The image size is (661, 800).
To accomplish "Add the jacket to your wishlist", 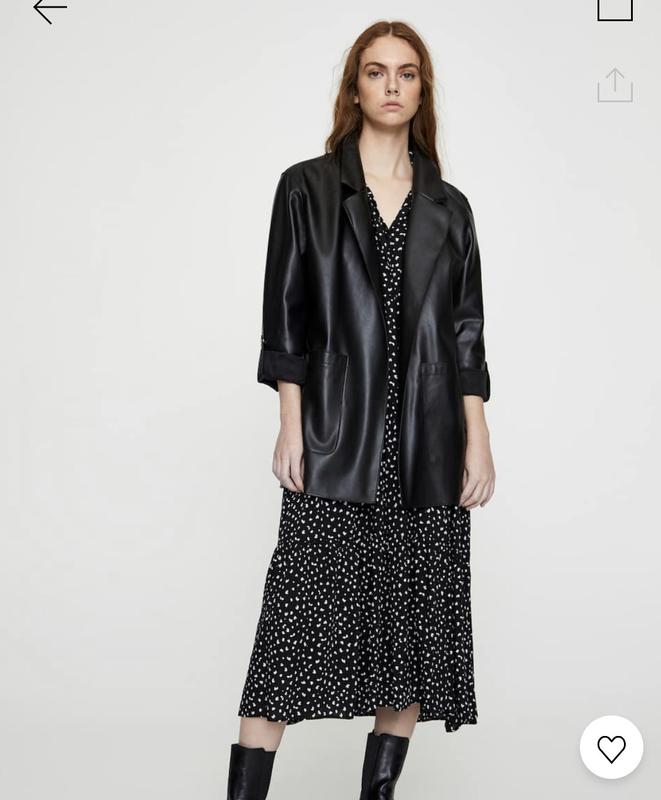I will (611, 748).
